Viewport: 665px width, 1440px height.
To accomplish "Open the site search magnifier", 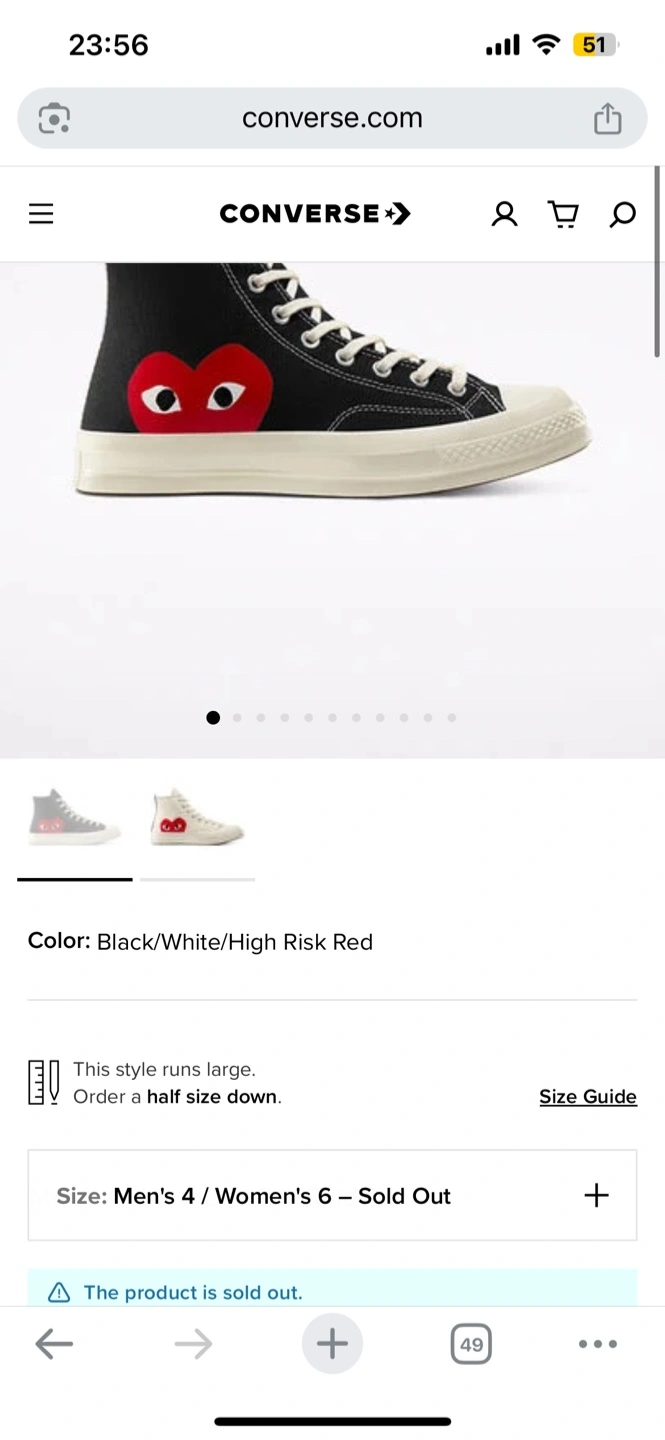I will (622, 214).
